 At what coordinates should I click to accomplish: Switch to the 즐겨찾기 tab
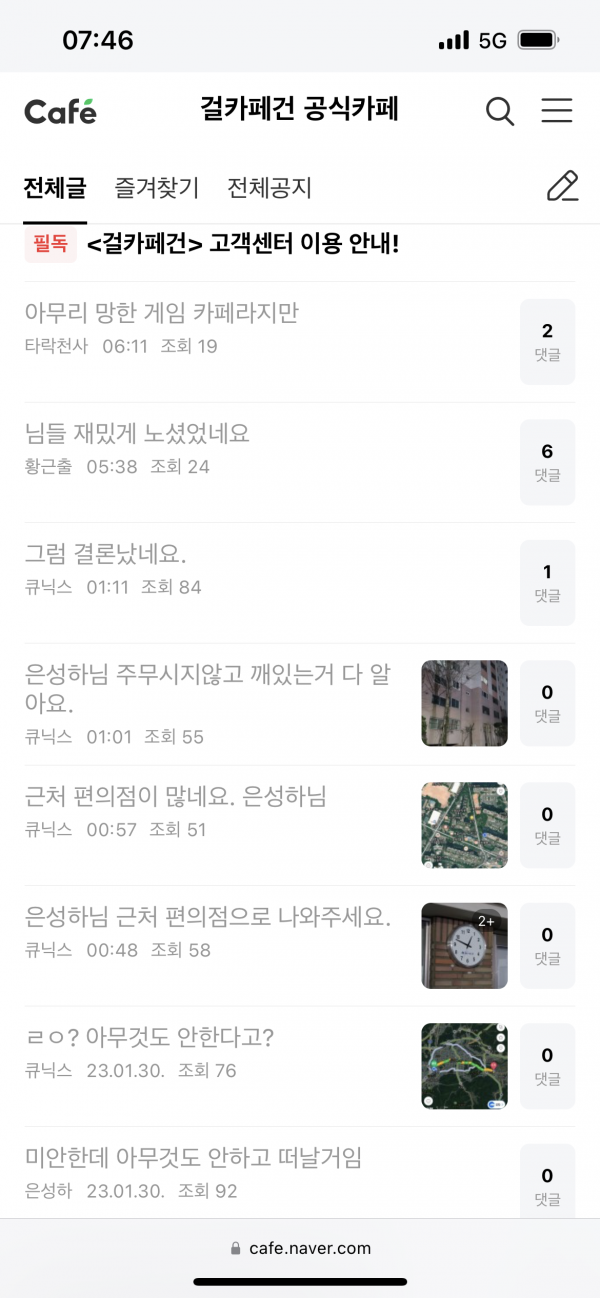click(x=157, y=188)
